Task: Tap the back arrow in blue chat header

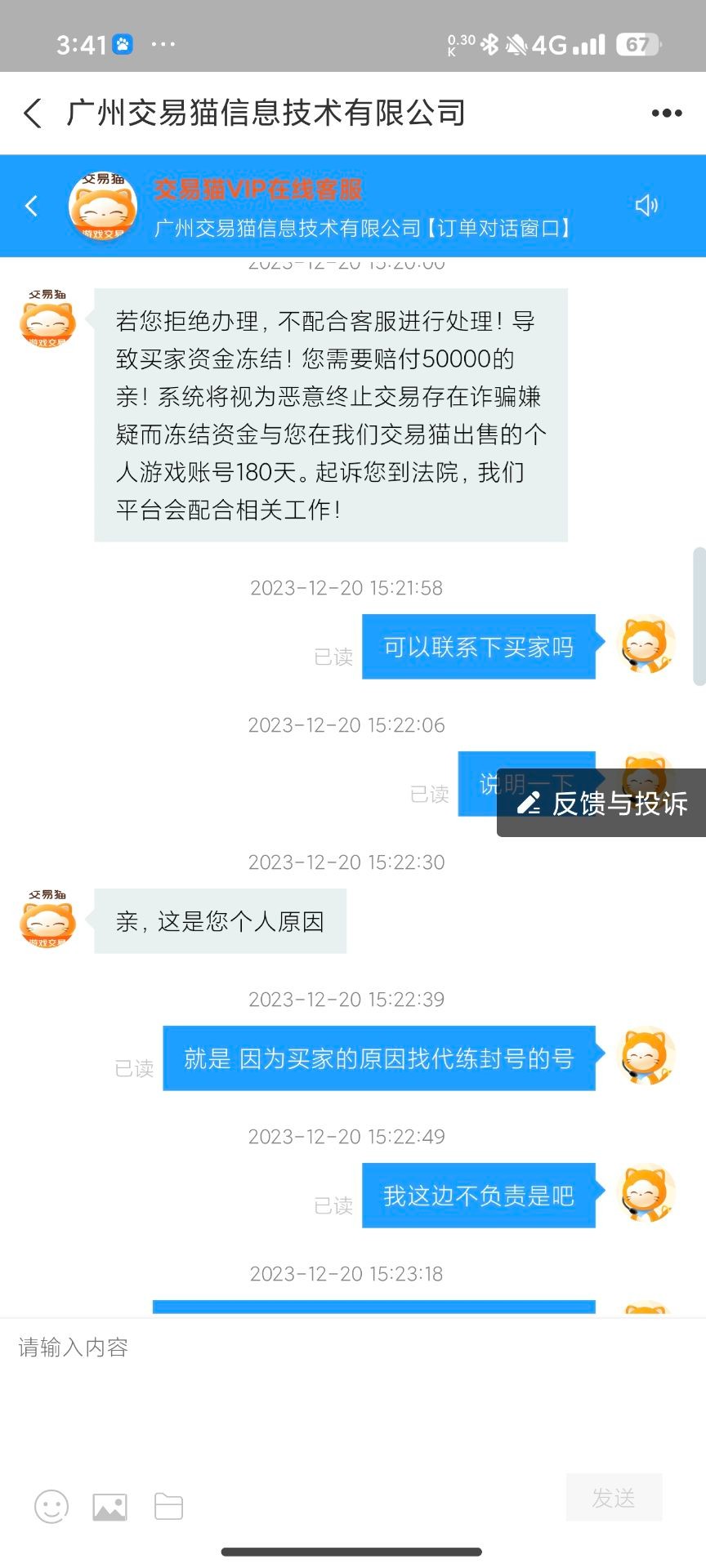Action: pos(32,206)
